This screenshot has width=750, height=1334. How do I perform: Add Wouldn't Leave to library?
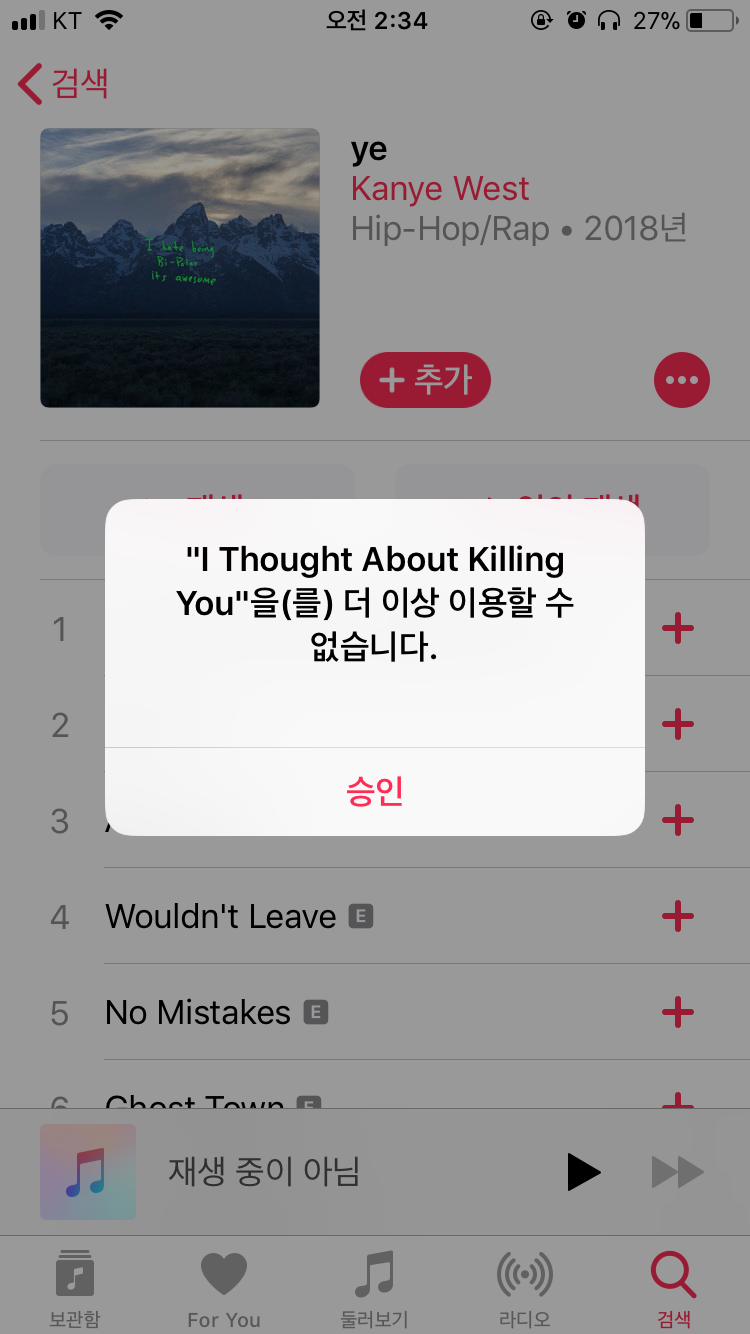[678, 915]
